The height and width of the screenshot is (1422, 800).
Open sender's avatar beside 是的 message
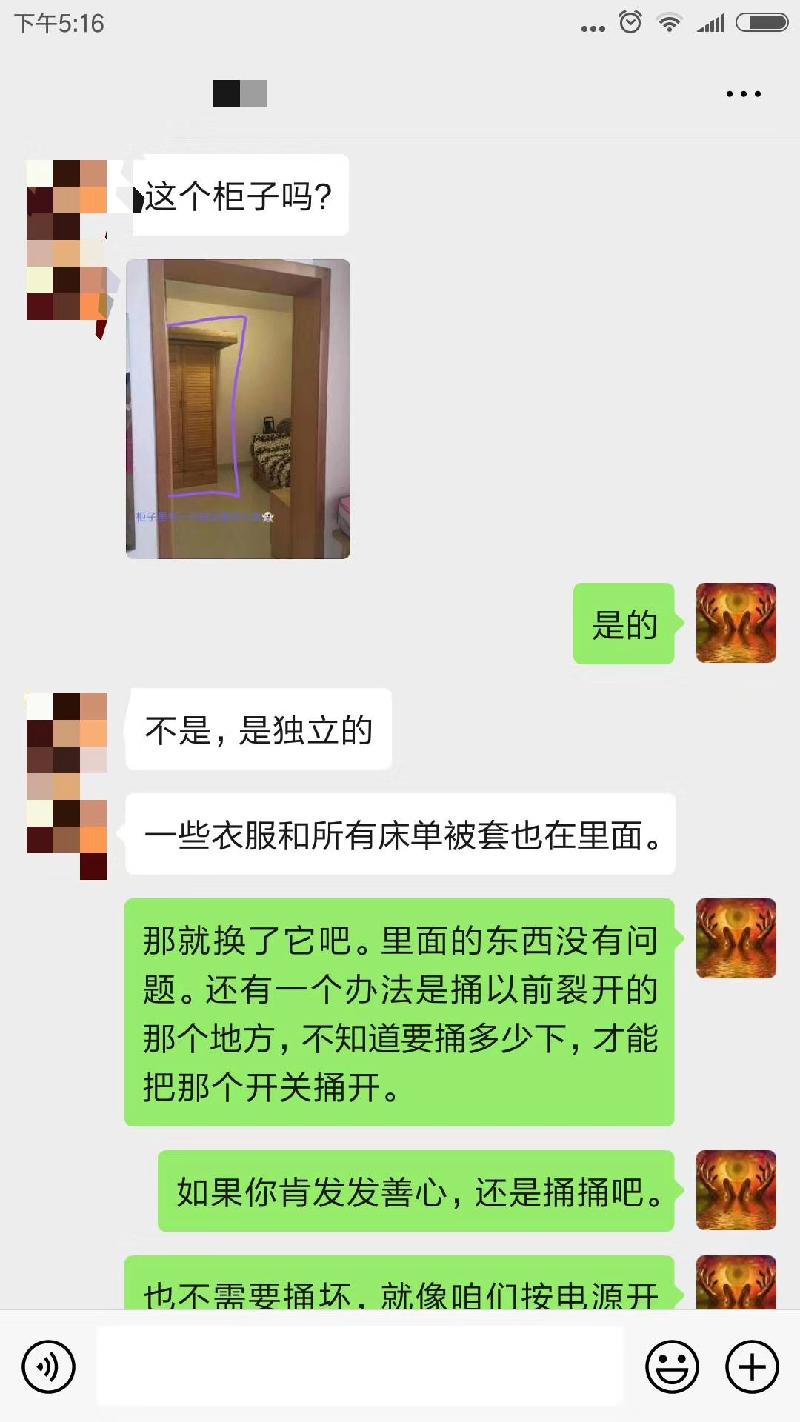coord(735,623)
